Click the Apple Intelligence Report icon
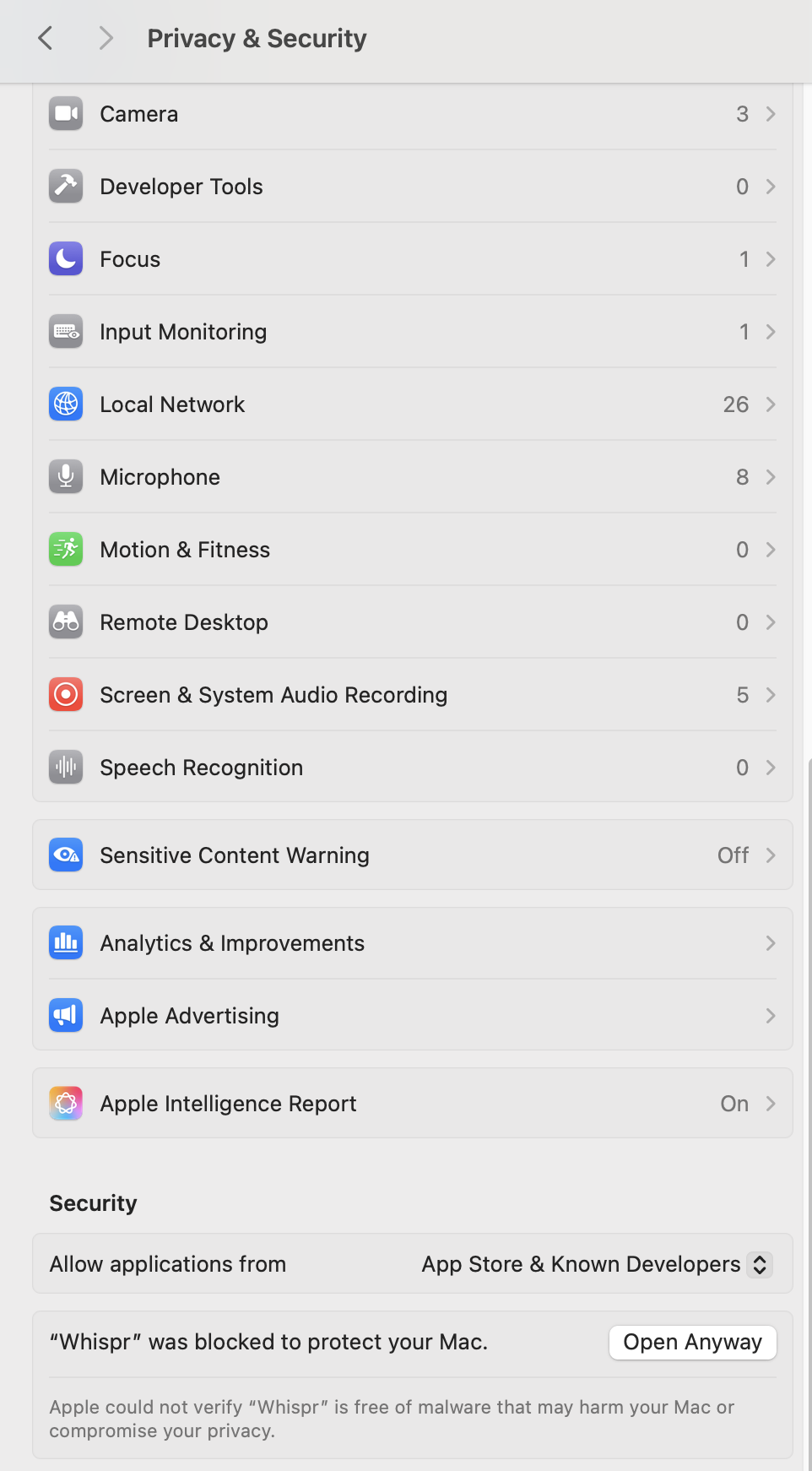This screenshot has height=1471, width=812. [65, 1103]
